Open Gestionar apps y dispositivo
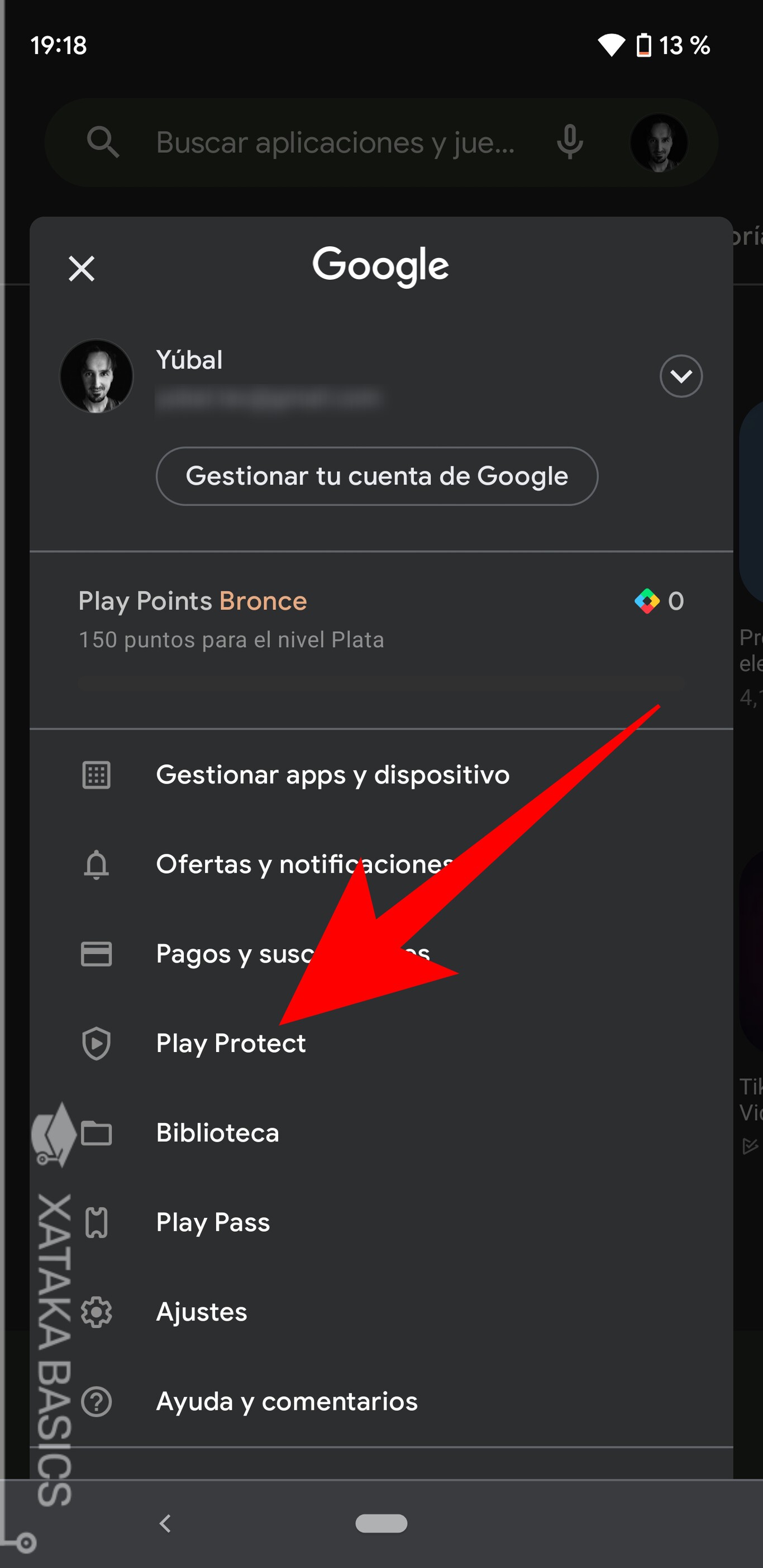Image resolution: width=763 pixels, height=1568 pixels. coord(332,775)
